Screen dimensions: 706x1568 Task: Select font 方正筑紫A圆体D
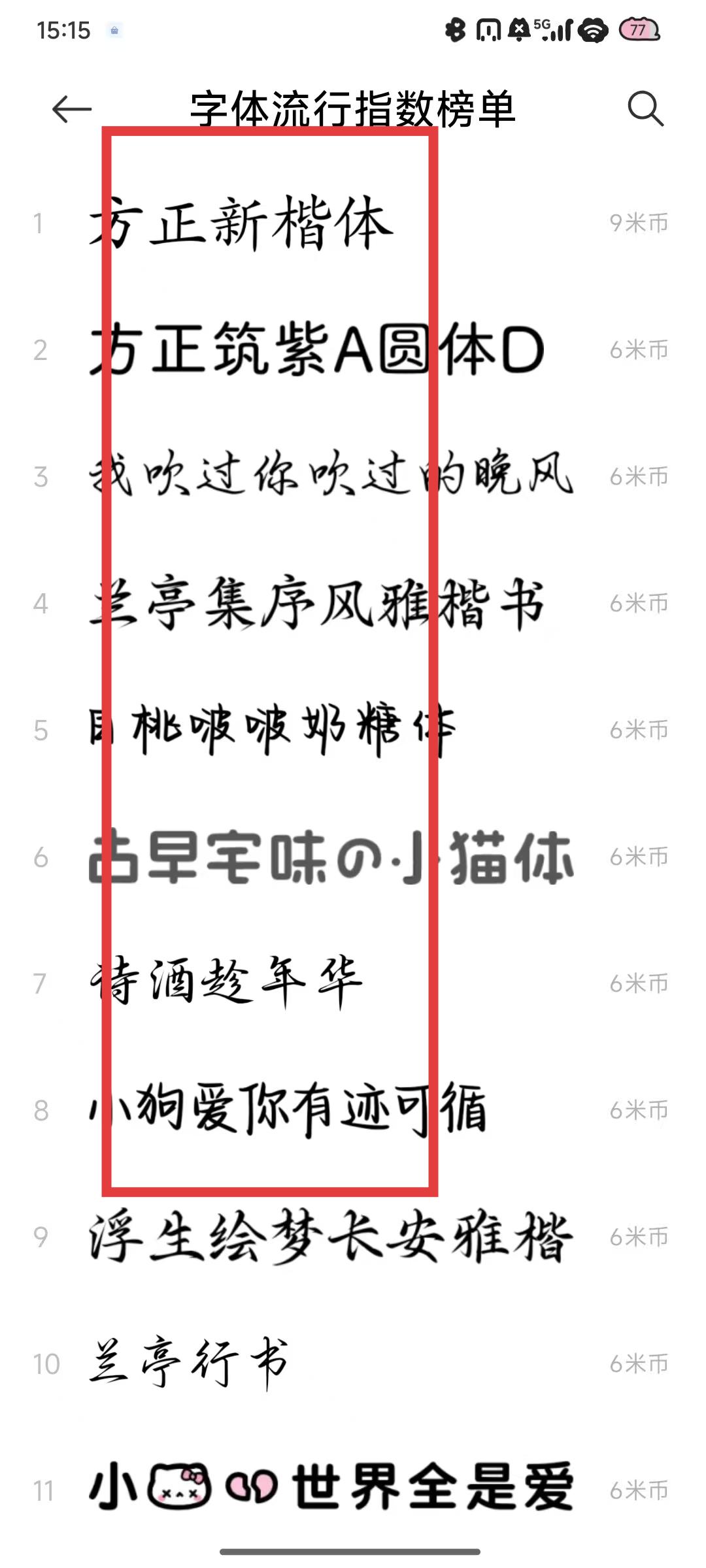(x=317, y=350)
